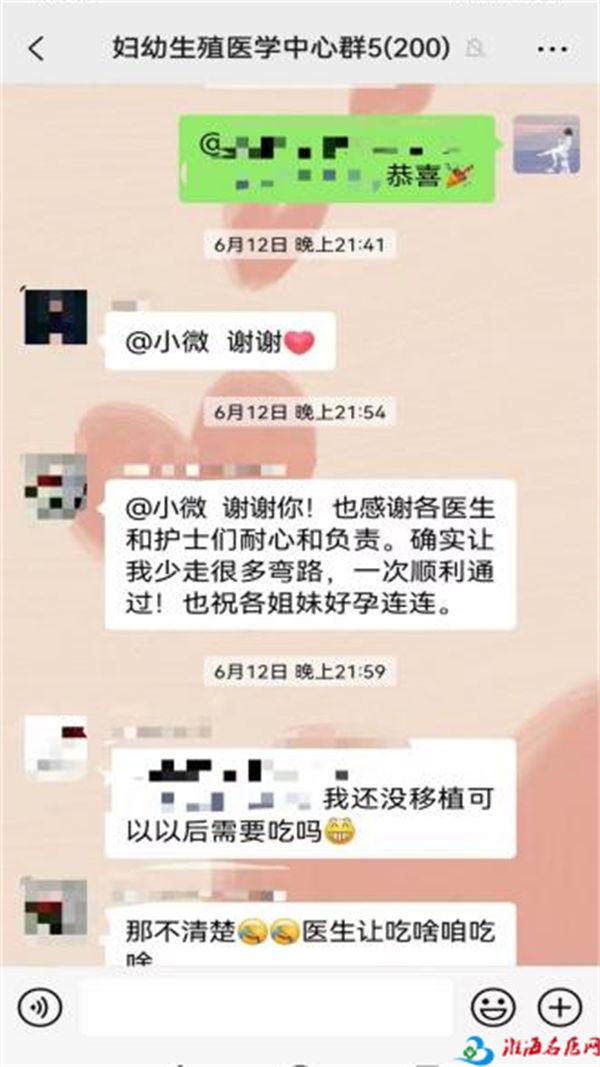Open avatar beside 我还没移植 message
The image size is (600, 1067).
click(x=55, y=746)
